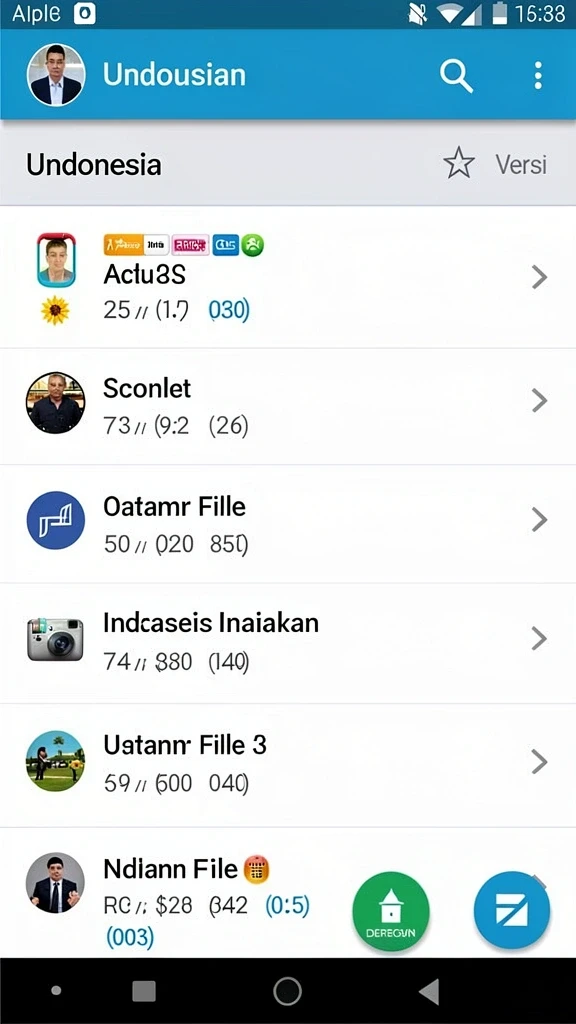Tap the profile avatar next to Undousian
The width and height of the screenshot is (576, 1024).
(x=56, y=75)
